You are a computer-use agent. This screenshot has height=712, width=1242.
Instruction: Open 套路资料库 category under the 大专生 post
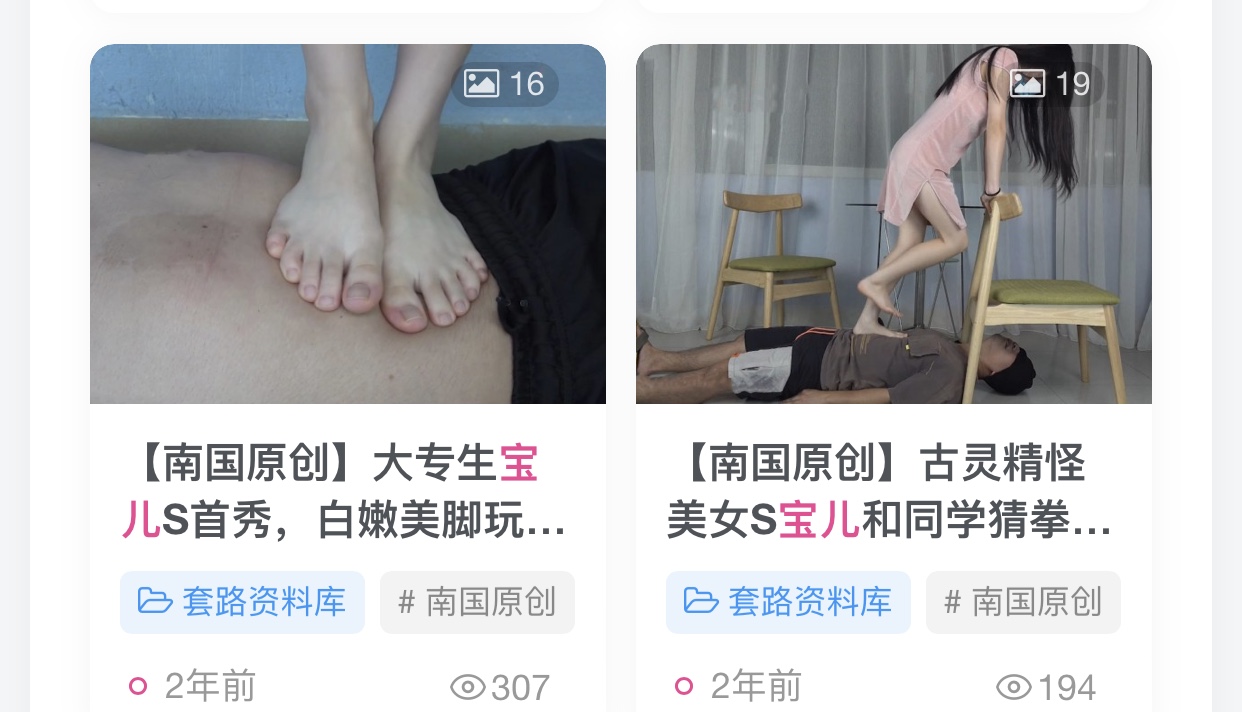coord(242,602)
